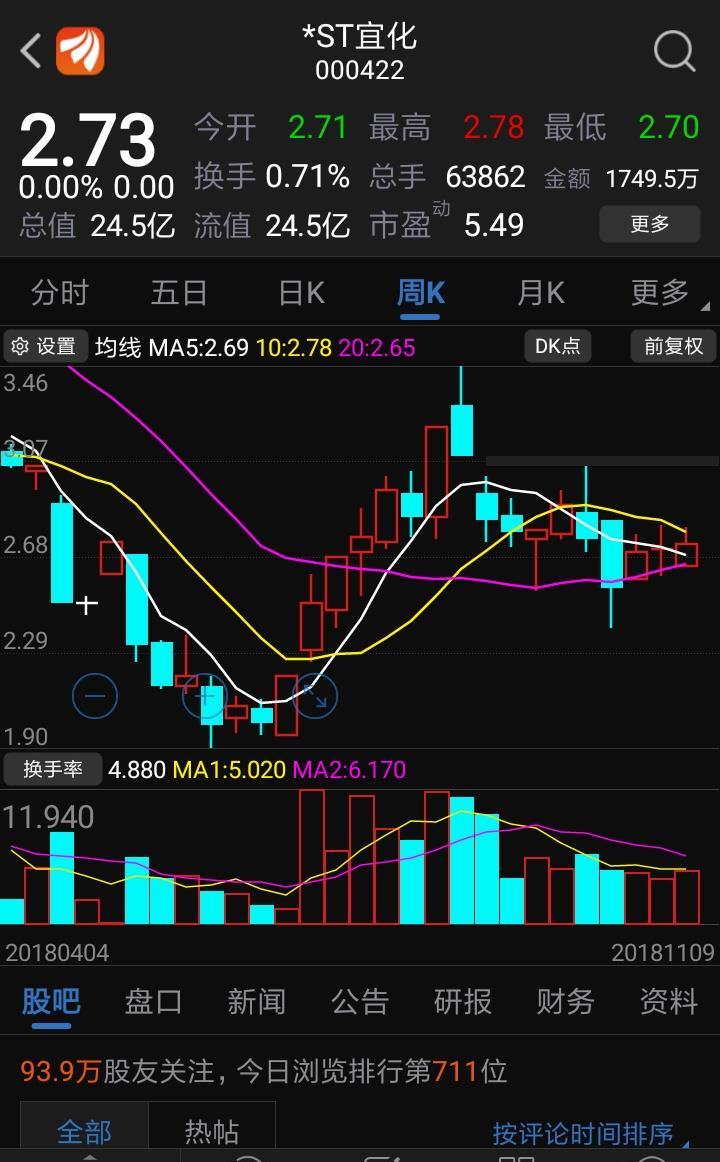Viewport: 720px width, 1162px height.
Task: Switch to the 日K daily chart tab
Action: coord(299,292)
